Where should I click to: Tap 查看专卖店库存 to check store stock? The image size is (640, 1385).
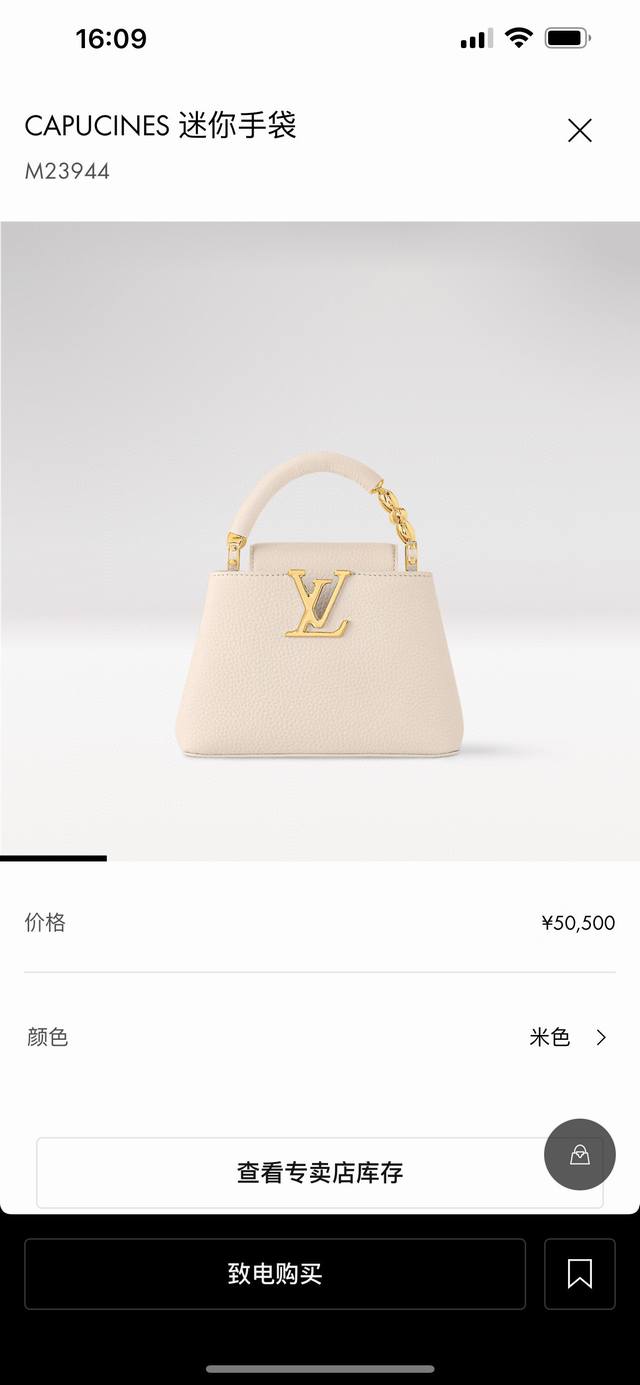pyautogui.click(x=320, y=1172)
